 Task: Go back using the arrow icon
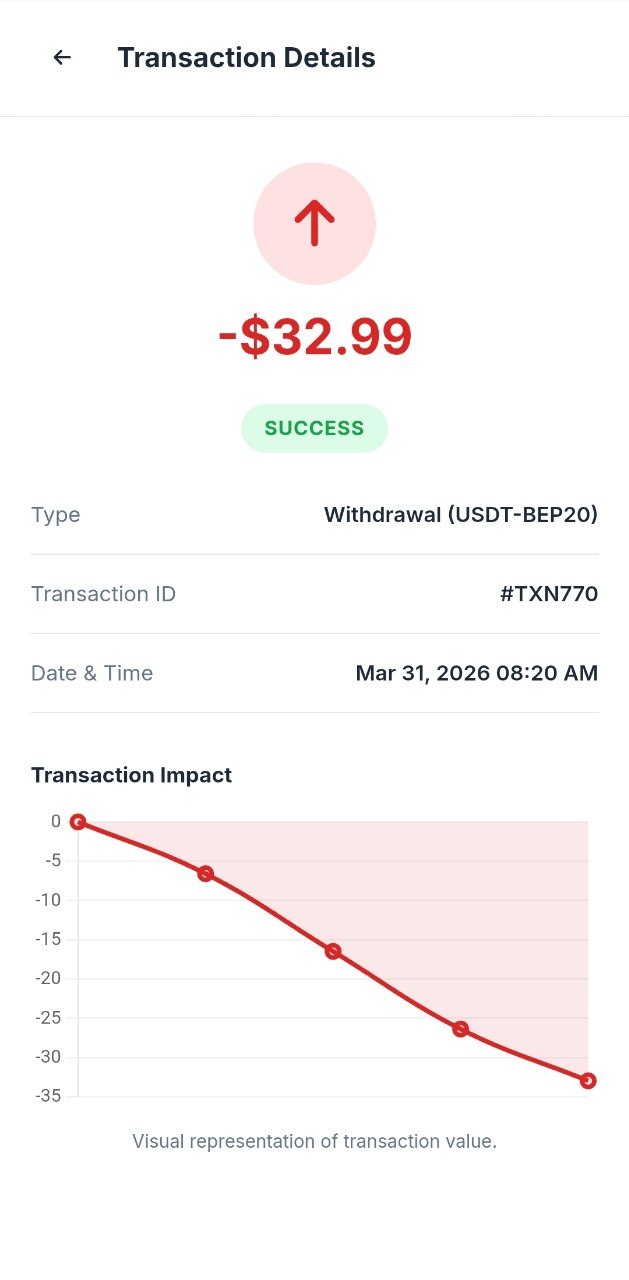[x=62, y=58]
